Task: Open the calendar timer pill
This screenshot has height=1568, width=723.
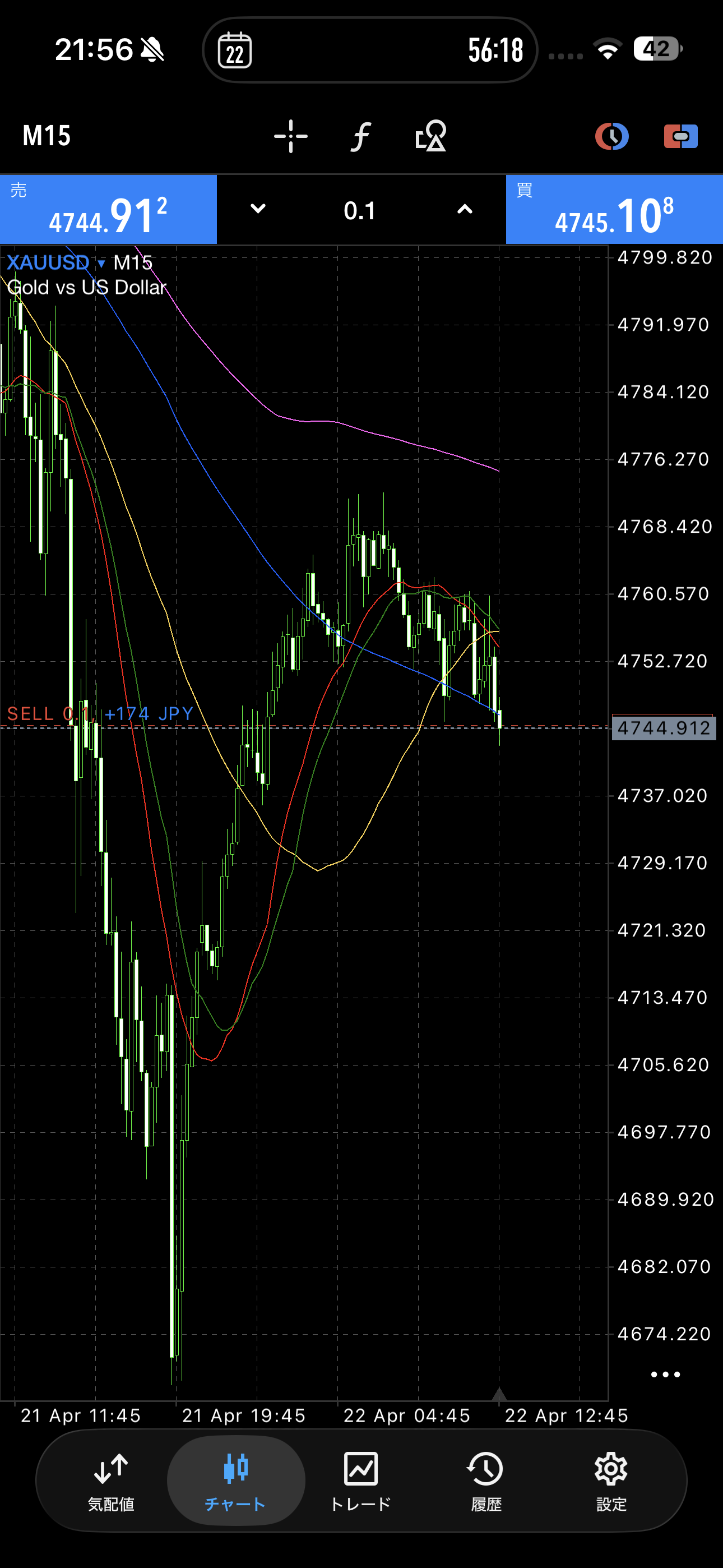Action: (369, 50)
